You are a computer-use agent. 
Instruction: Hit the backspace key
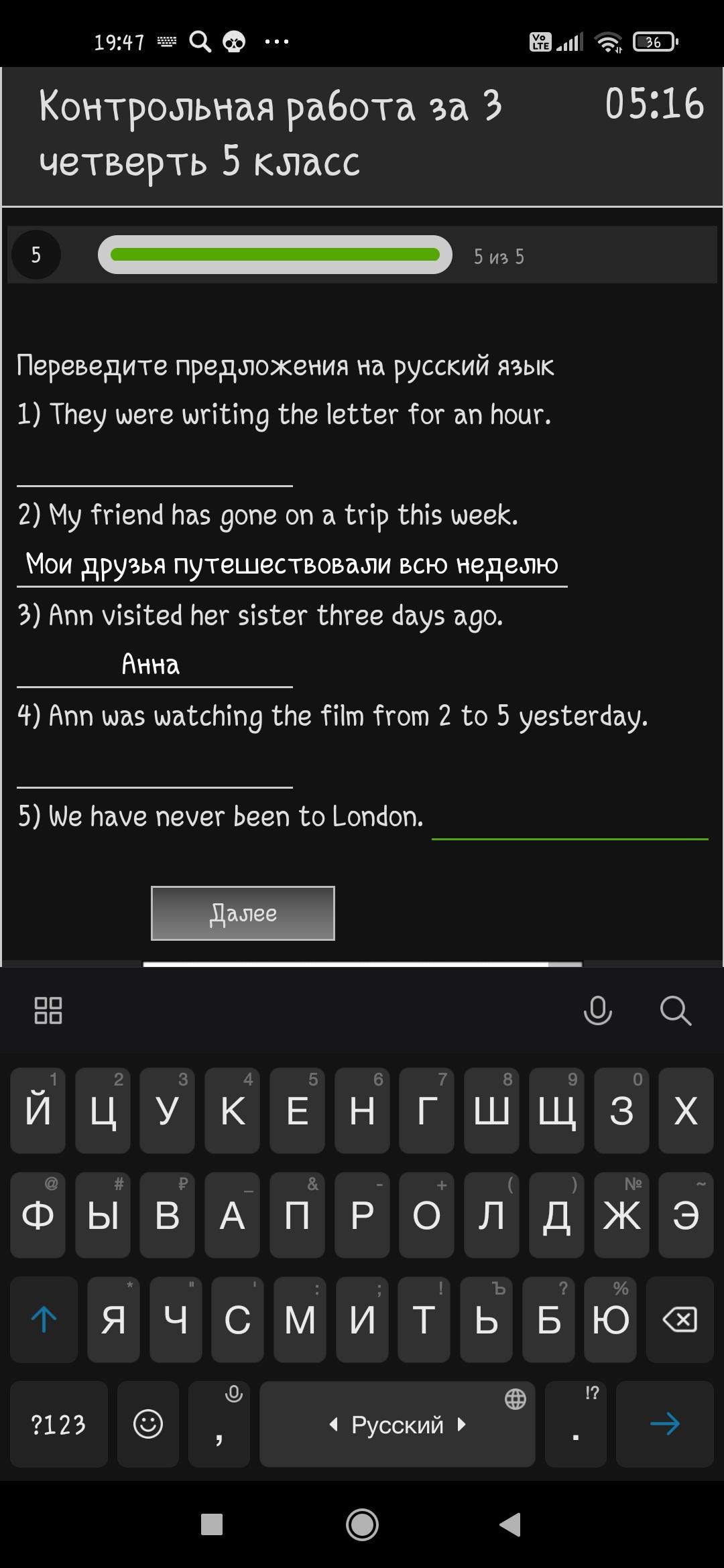point(680,1320)
